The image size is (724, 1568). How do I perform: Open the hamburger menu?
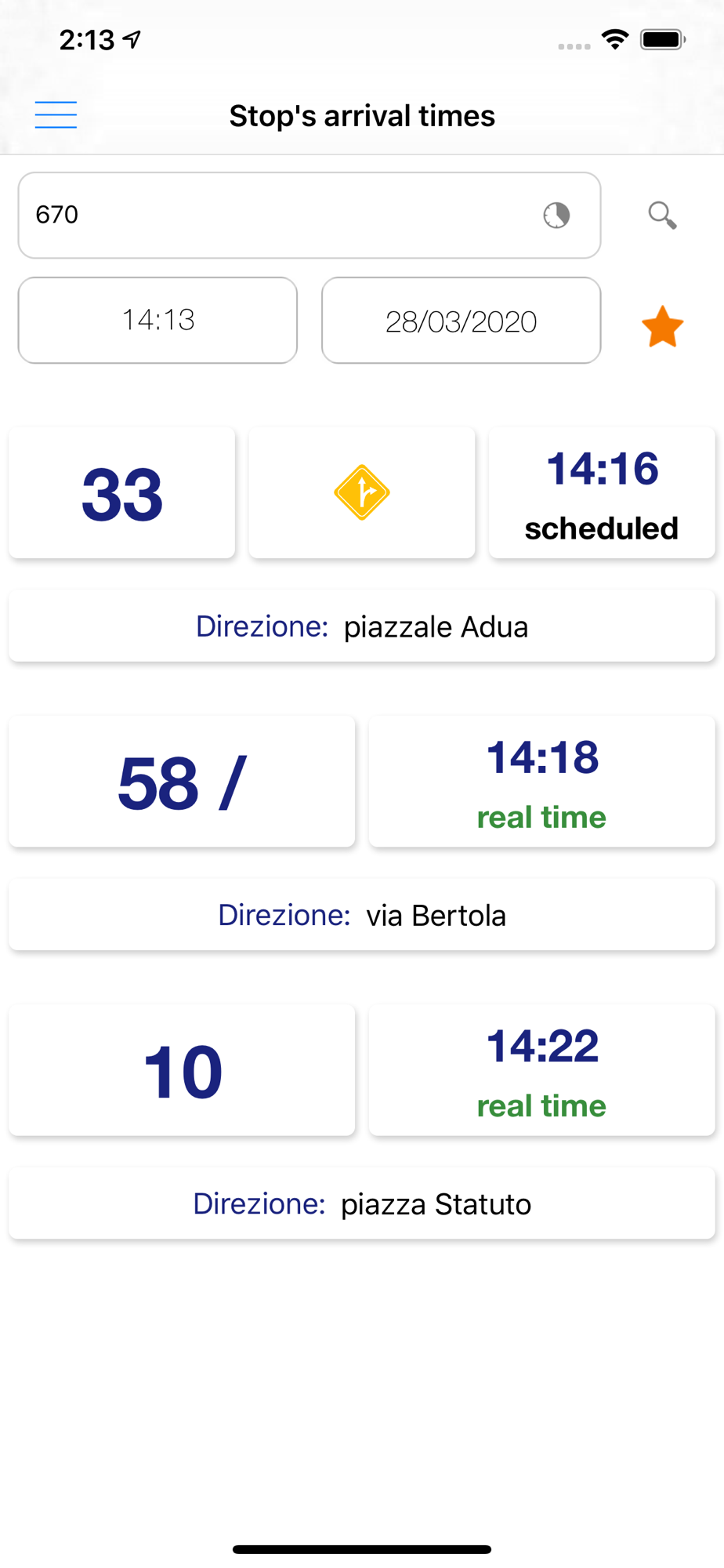click(x=56, y=115)
